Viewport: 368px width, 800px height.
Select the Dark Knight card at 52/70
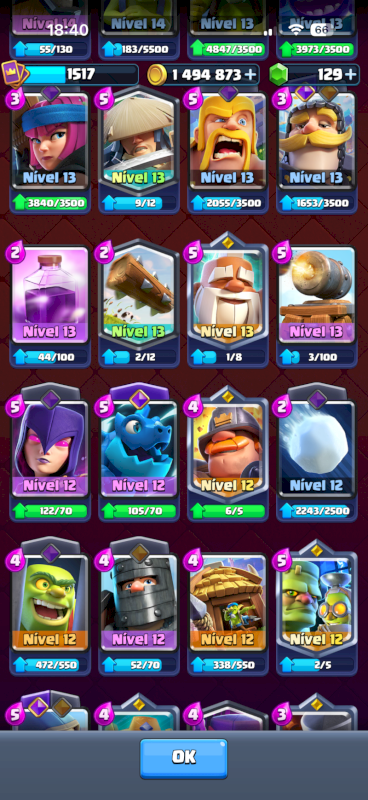pyautogui.click(x=139, y=607)
